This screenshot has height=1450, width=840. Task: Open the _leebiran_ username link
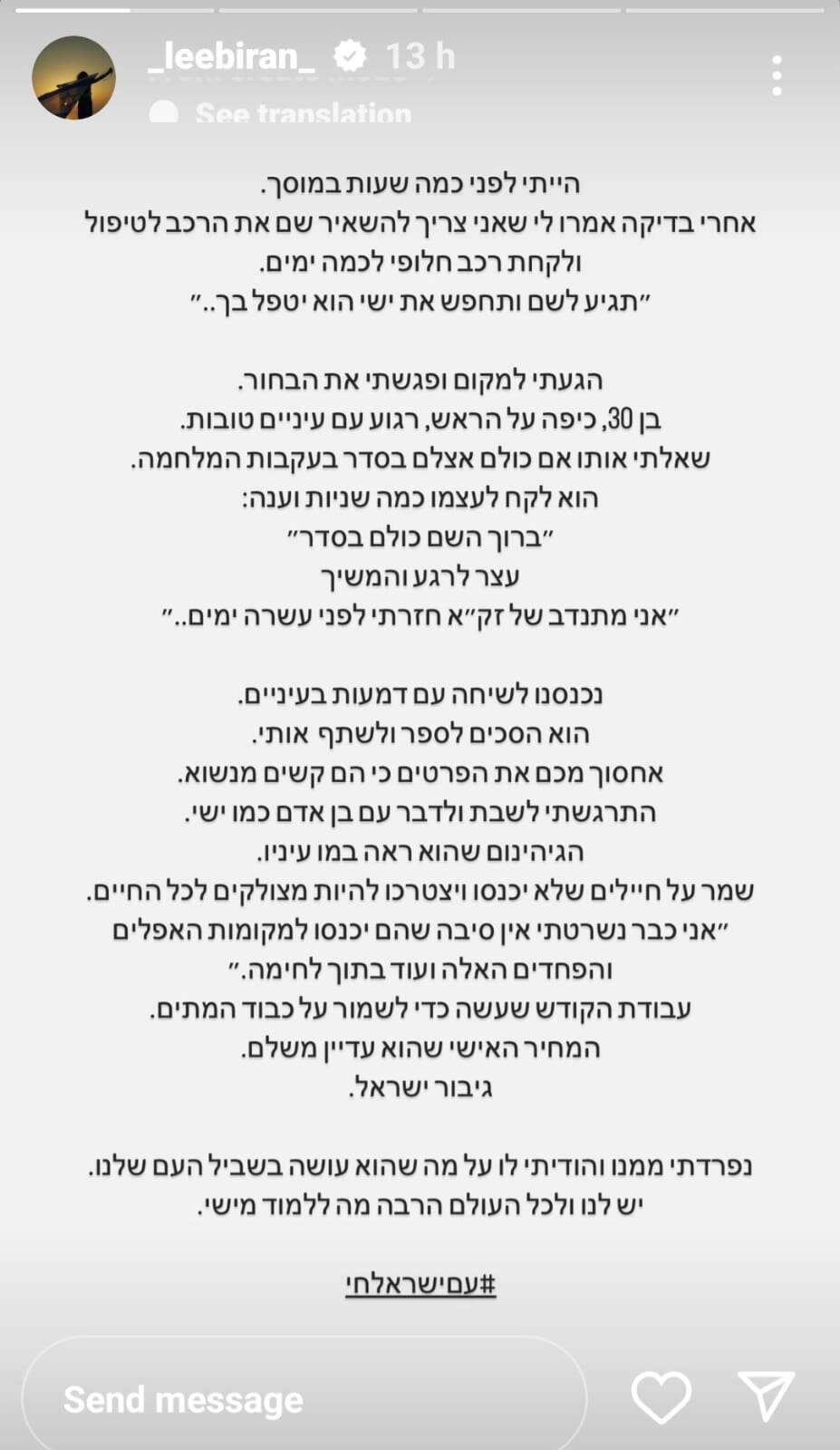[231, 57]
